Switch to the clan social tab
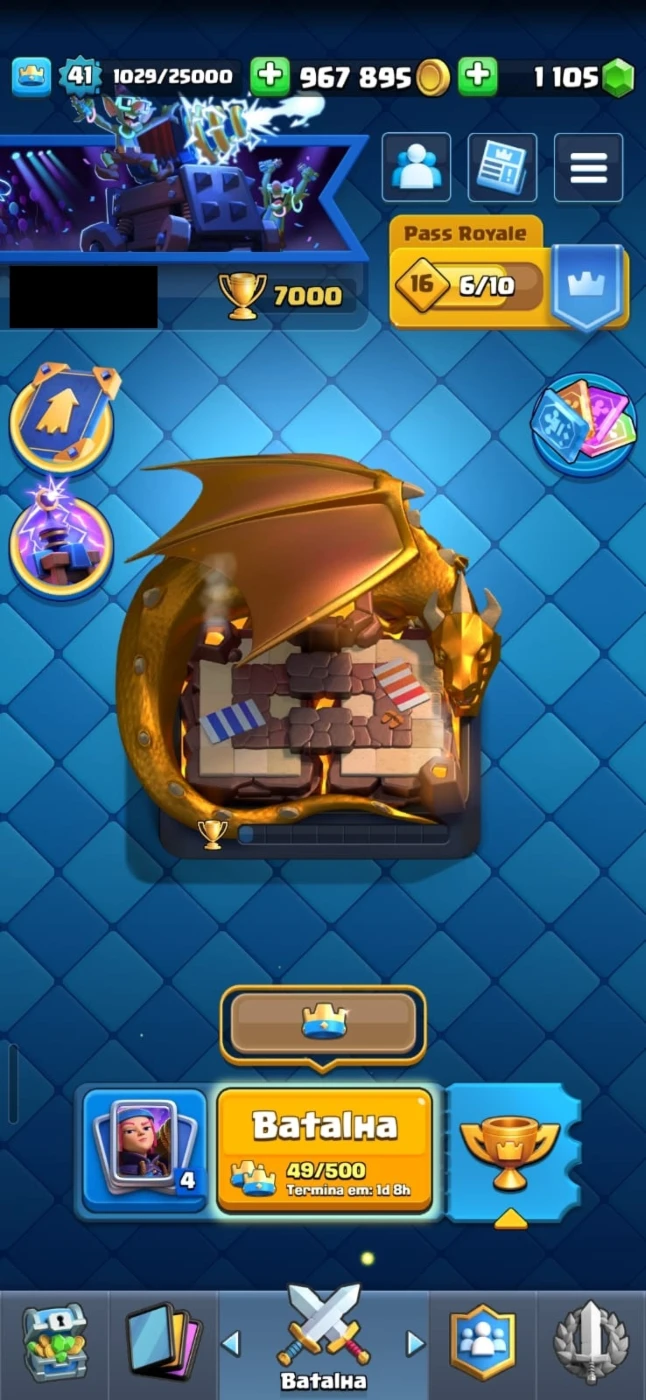Viewport: 646px width, 1400px height. click(x=483, y=1344)
